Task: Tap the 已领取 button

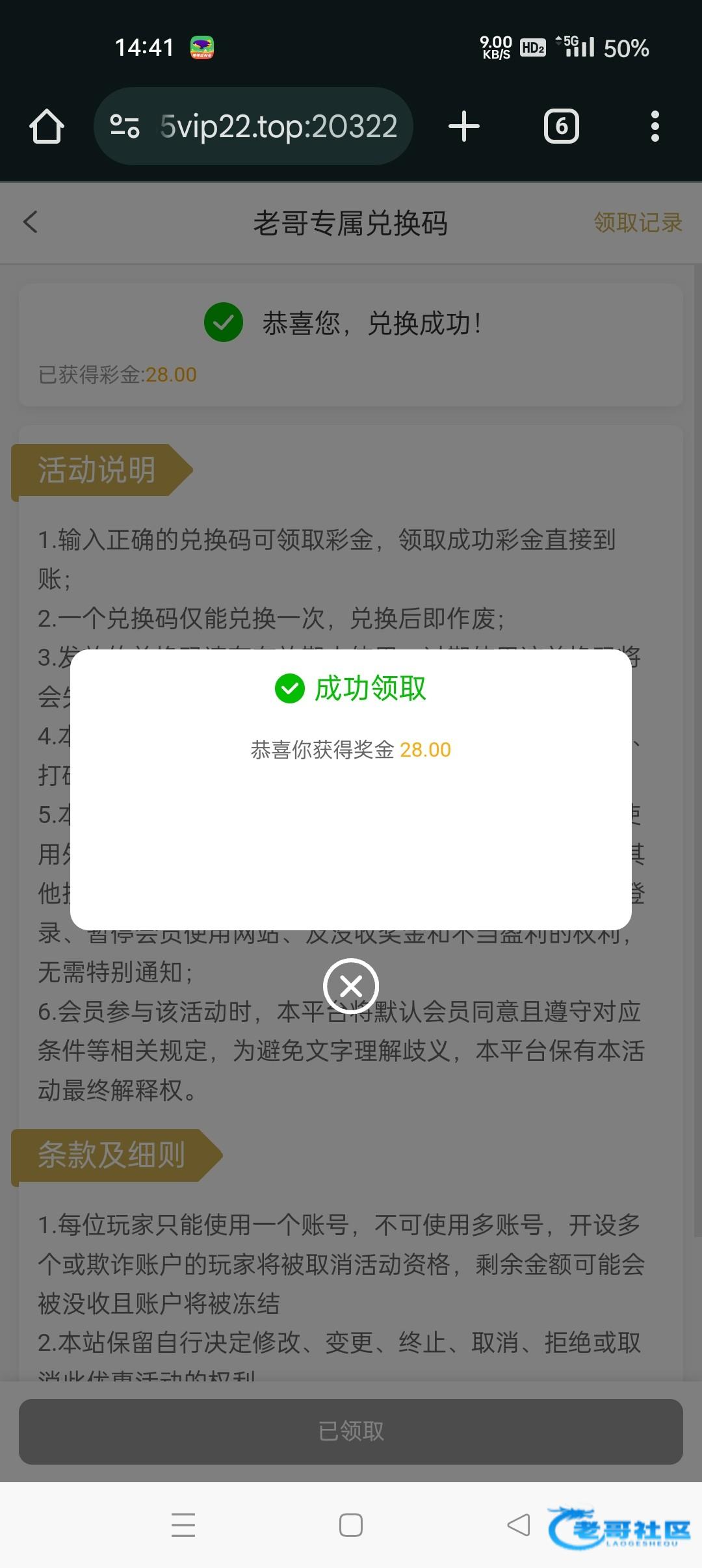Action: point(351,1431)
